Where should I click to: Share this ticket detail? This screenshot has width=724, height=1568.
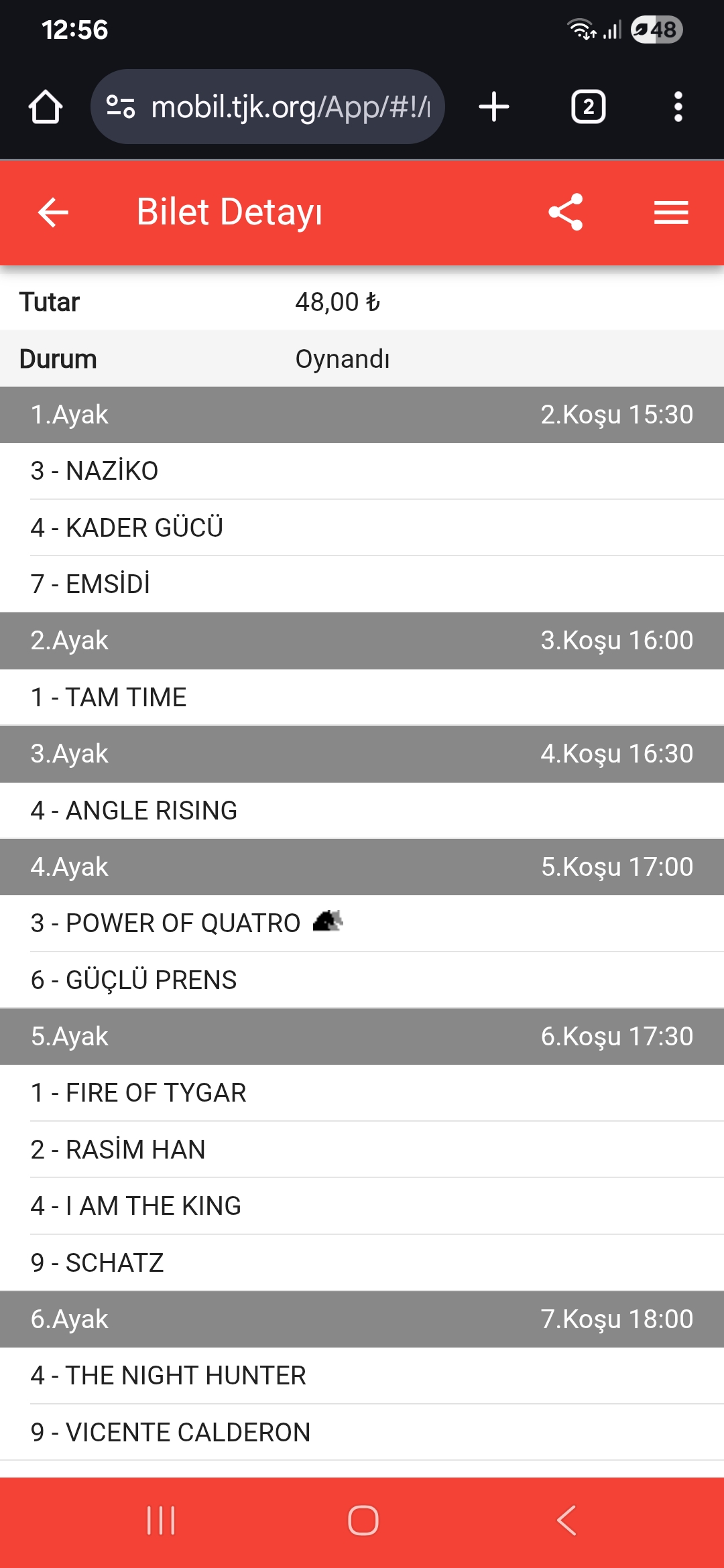pyautogui.click(x=566, y=212)
